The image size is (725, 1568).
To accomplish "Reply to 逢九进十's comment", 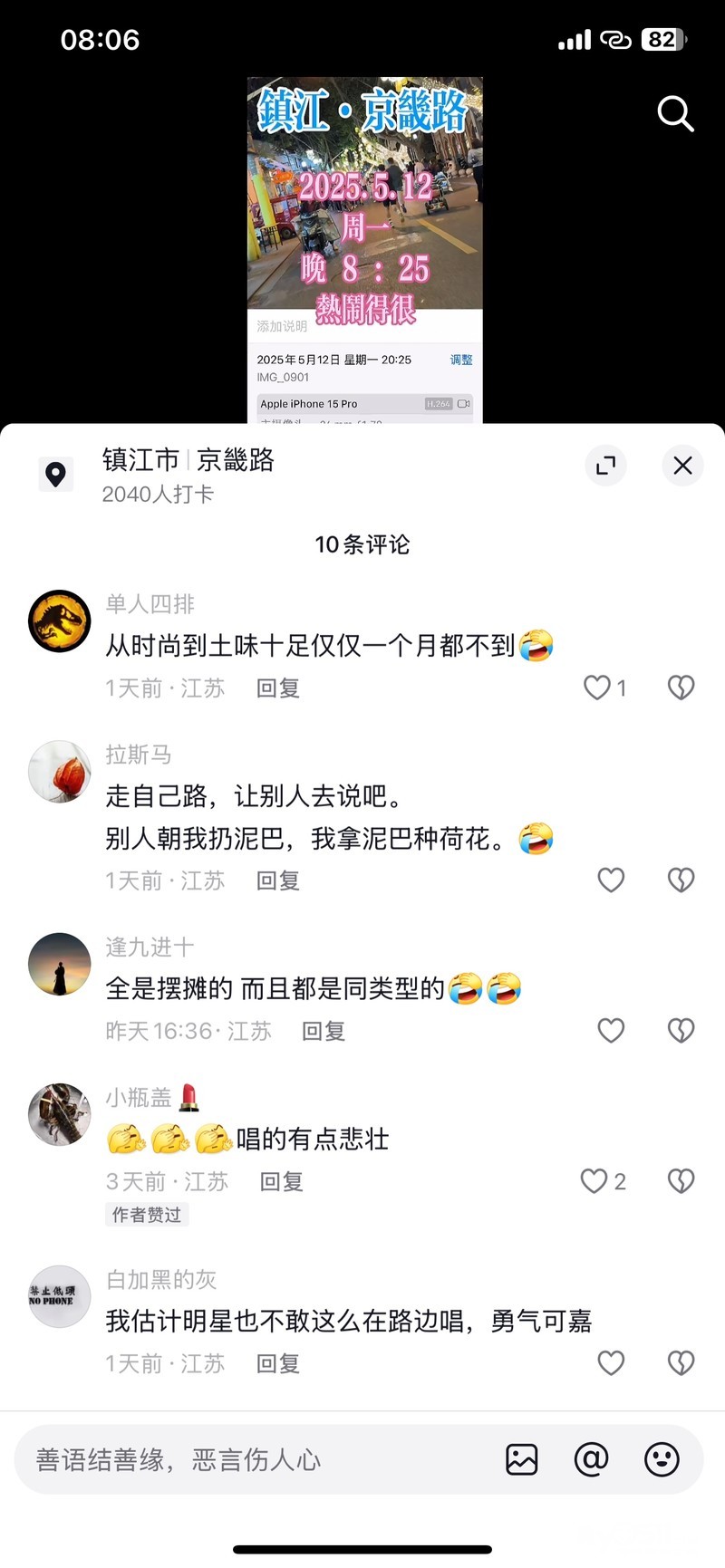I will point(324,1031).
